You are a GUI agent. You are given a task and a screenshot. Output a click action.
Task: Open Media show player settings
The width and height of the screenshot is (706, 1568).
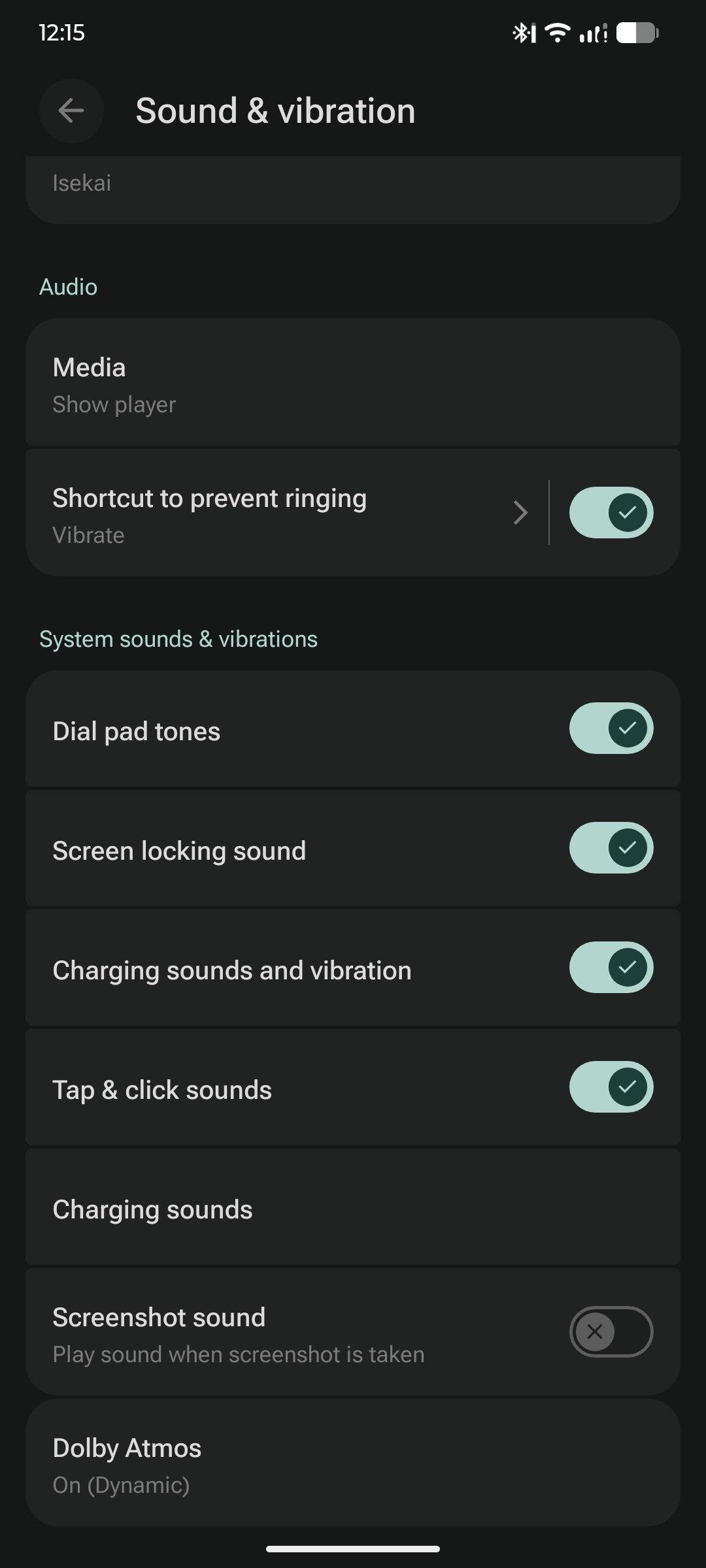[353, 384]
